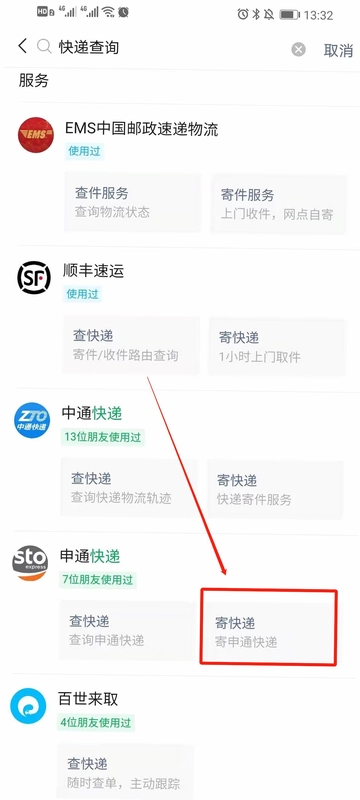This screenshot has height=800, width=360.
Task: Choose 中通快递 查快递 card
Action: [129, 488]
